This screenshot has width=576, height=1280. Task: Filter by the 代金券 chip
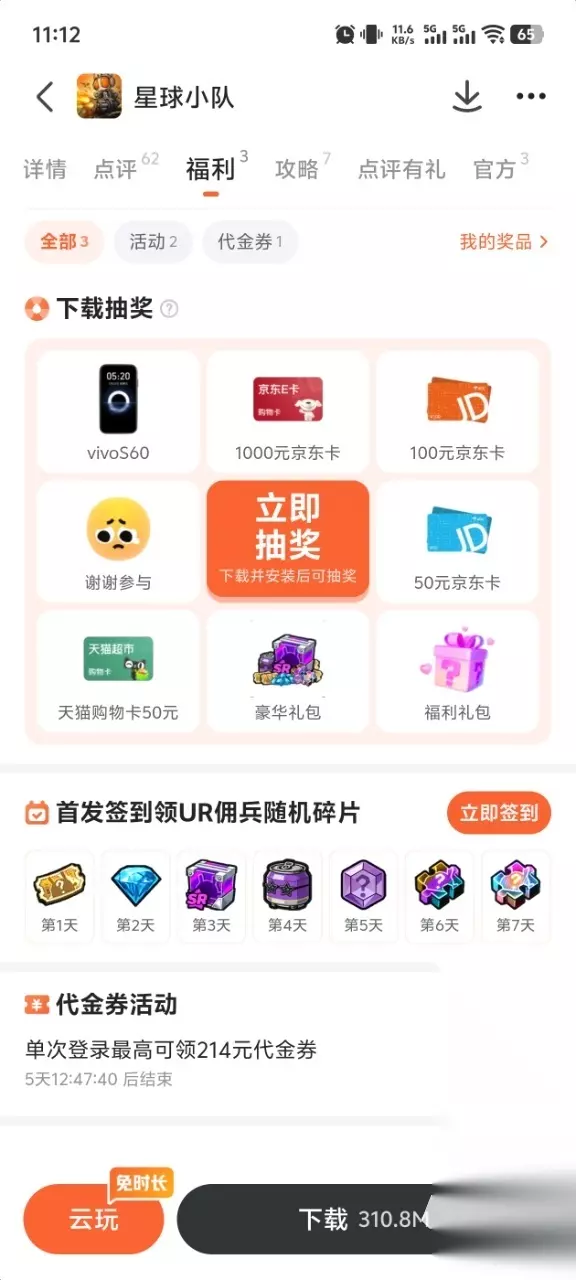click(x=250, y=242)
